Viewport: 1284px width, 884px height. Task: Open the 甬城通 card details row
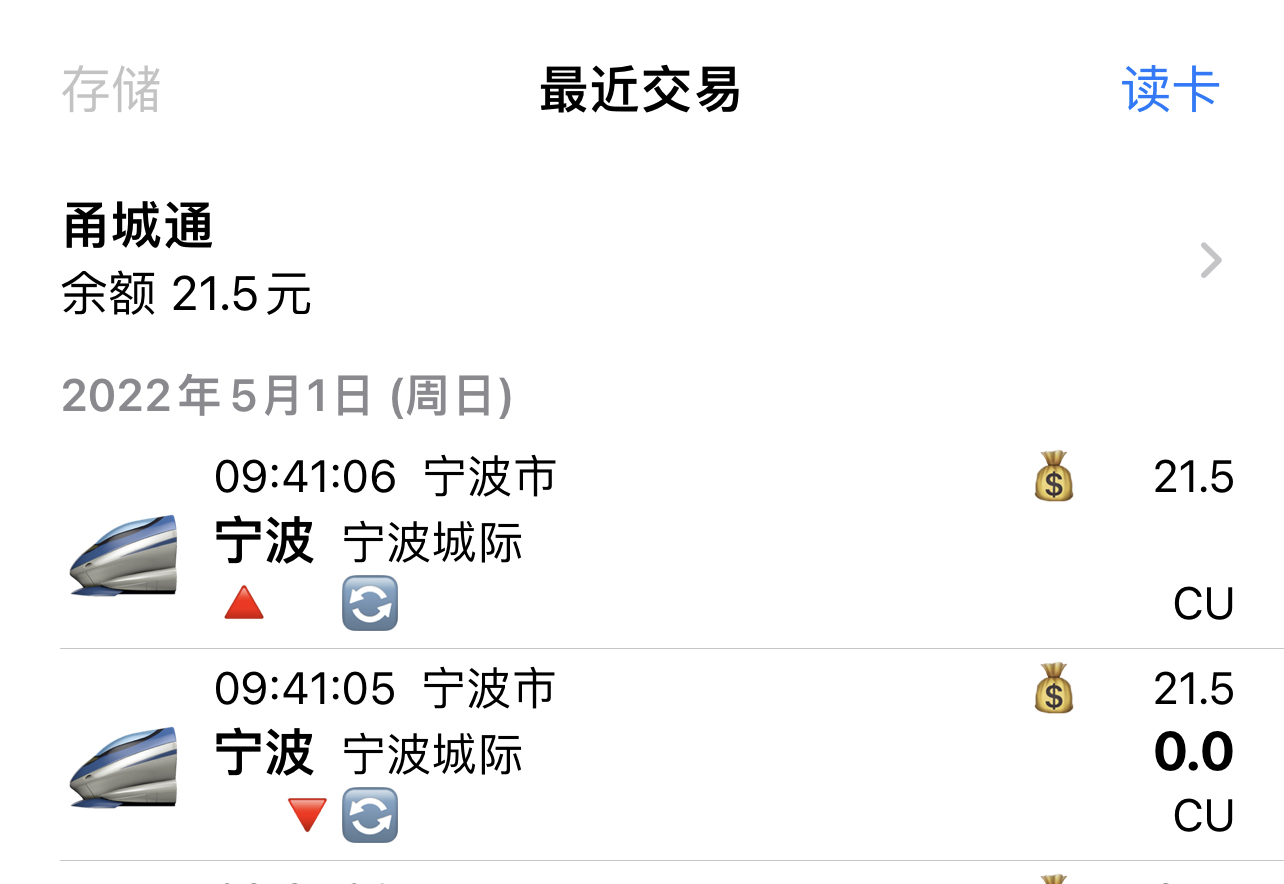(x=640, y=260)
